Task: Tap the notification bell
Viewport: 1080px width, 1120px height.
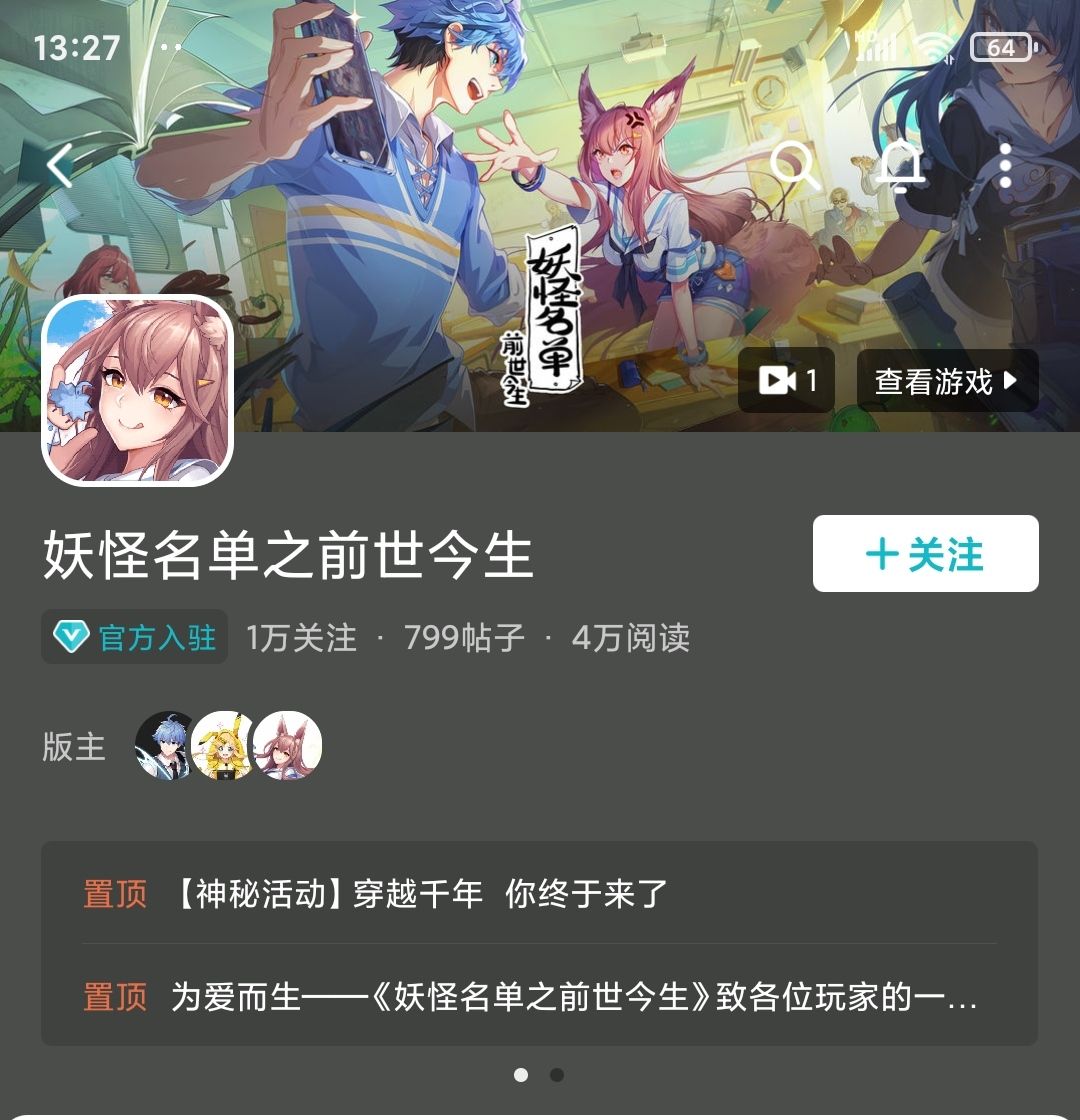Action: (900, 165)
